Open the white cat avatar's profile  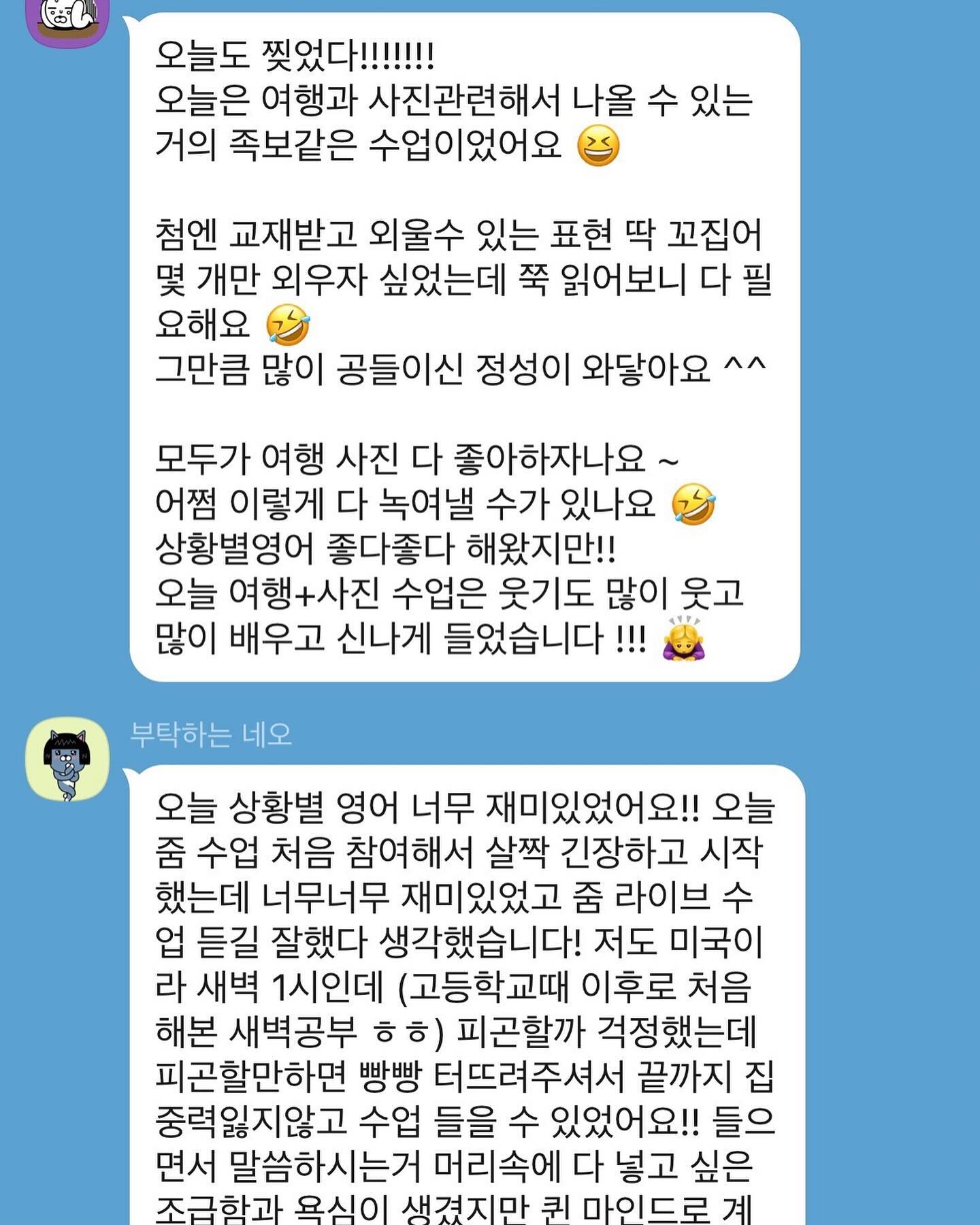pos(67,19)
